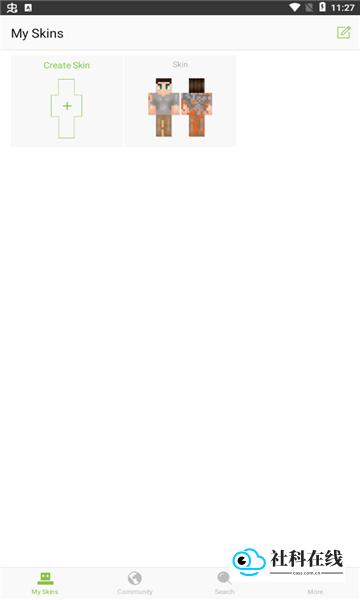
Task: Open the saved skin named Skin
Action: 180,101
